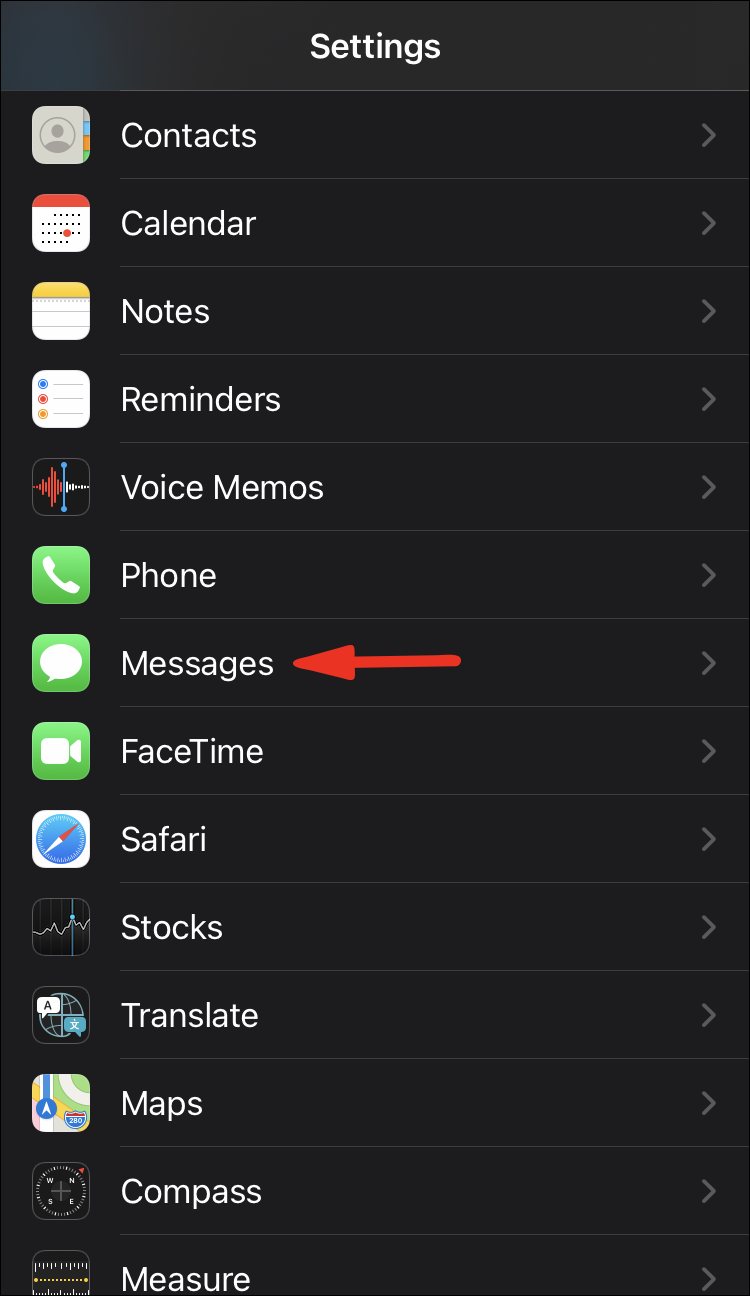Go to Calendar settings
The image size is (750, 1296).
point(189,223)
